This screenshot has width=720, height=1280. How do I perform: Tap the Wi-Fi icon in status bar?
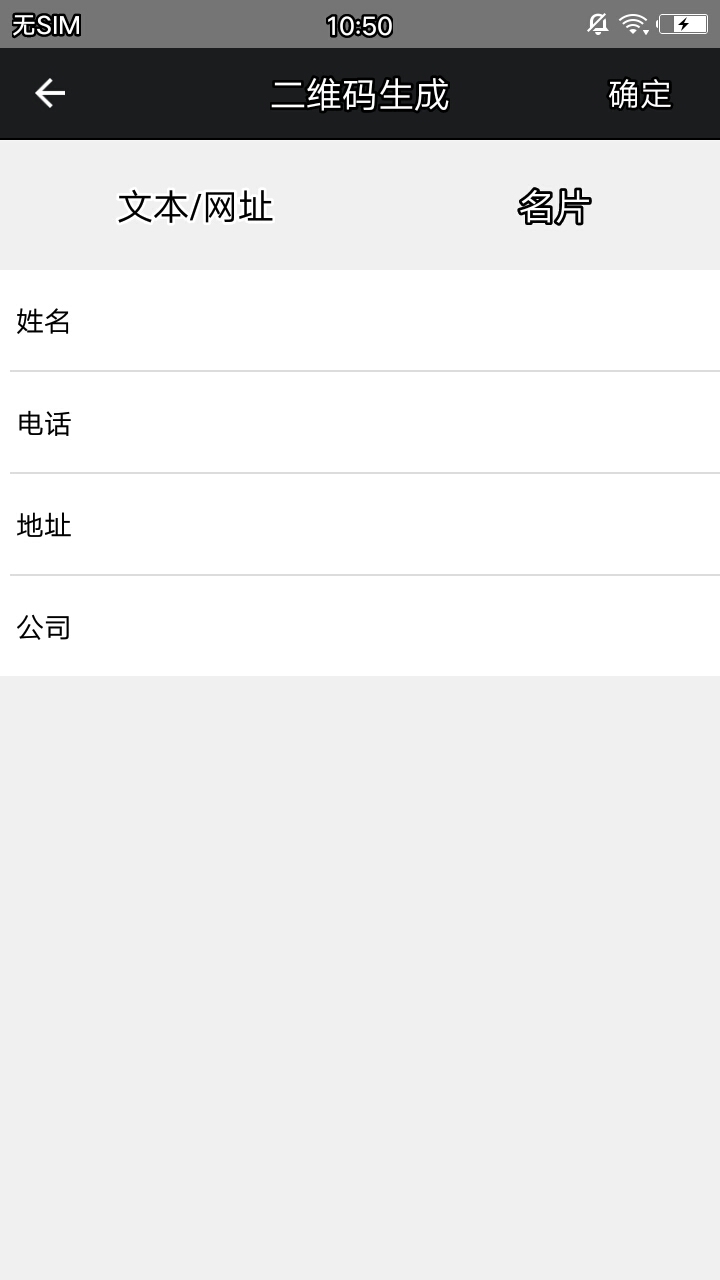click(634, 22)
